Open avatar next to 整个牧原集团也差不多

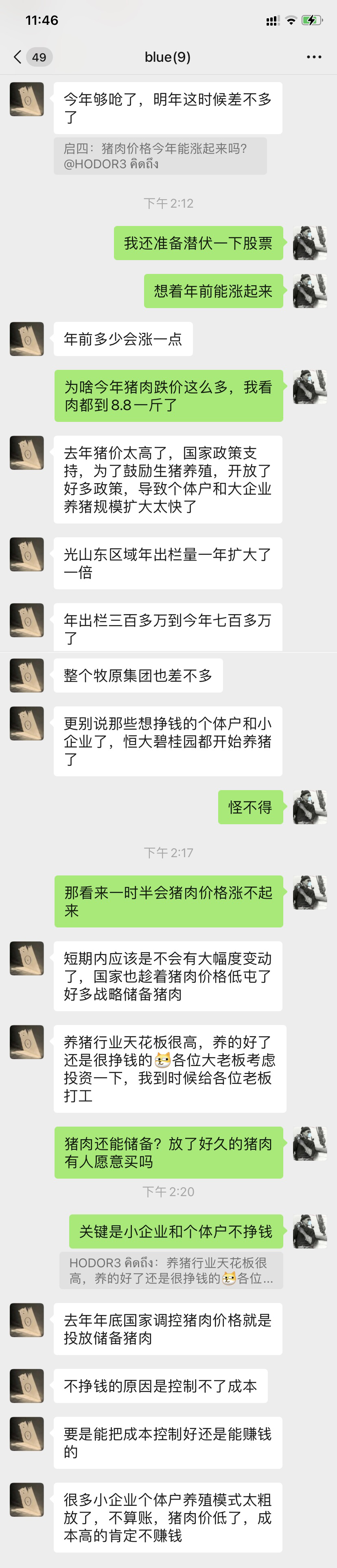[x=27, y=675]
